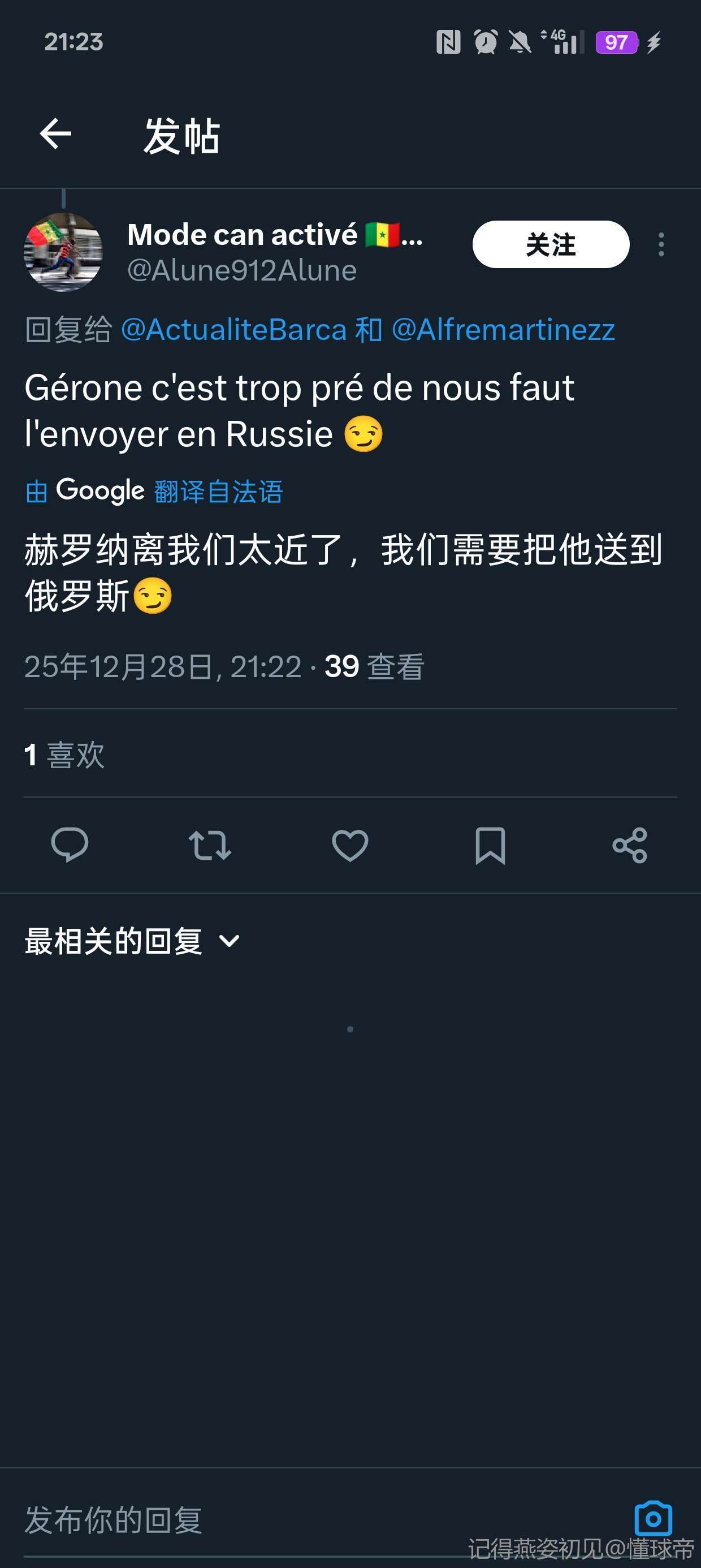Like the post with the heart icon
Viewport: 701px width, 1568px height.
(x=350, y=845)
